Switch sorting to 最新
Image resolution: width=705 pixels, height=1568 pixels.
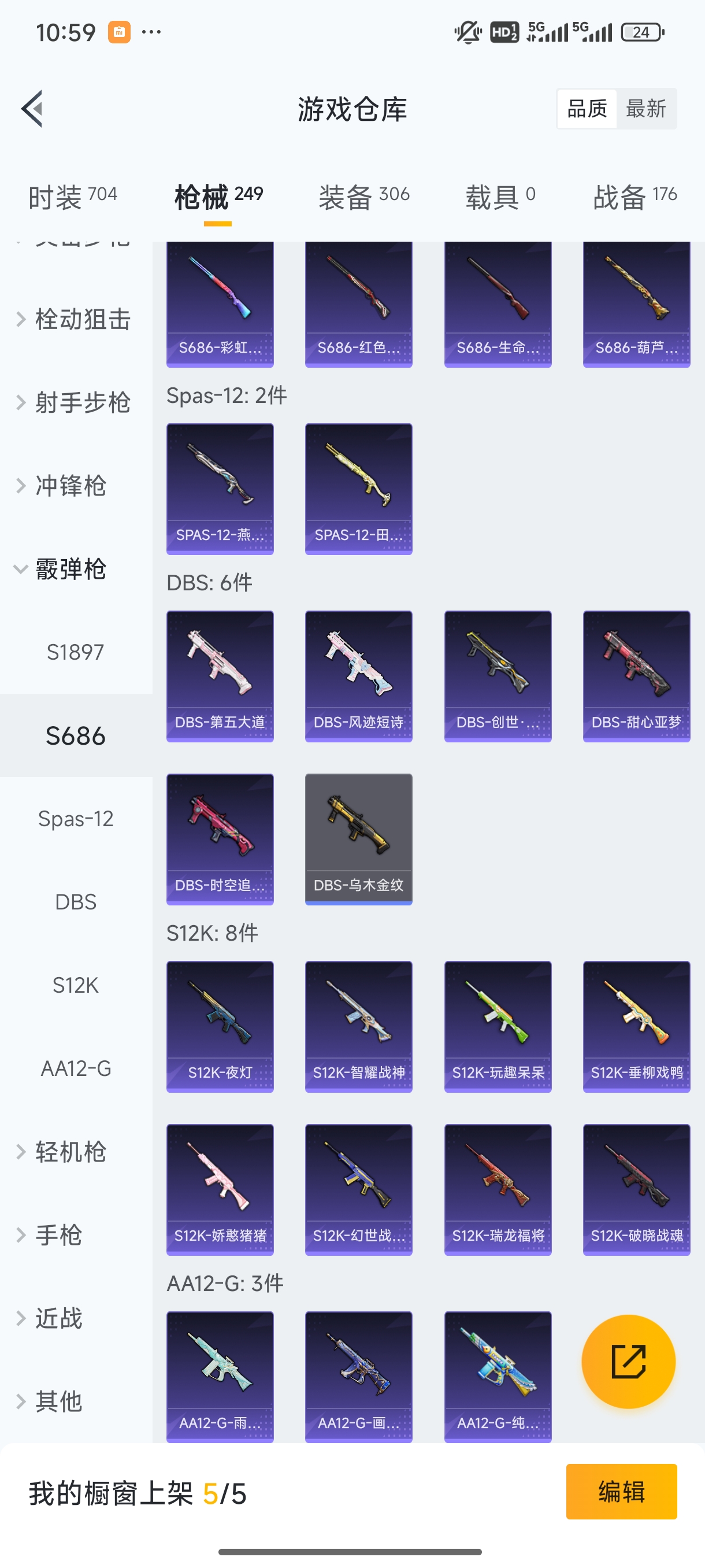pyautogui.click(x=645, y=109)
